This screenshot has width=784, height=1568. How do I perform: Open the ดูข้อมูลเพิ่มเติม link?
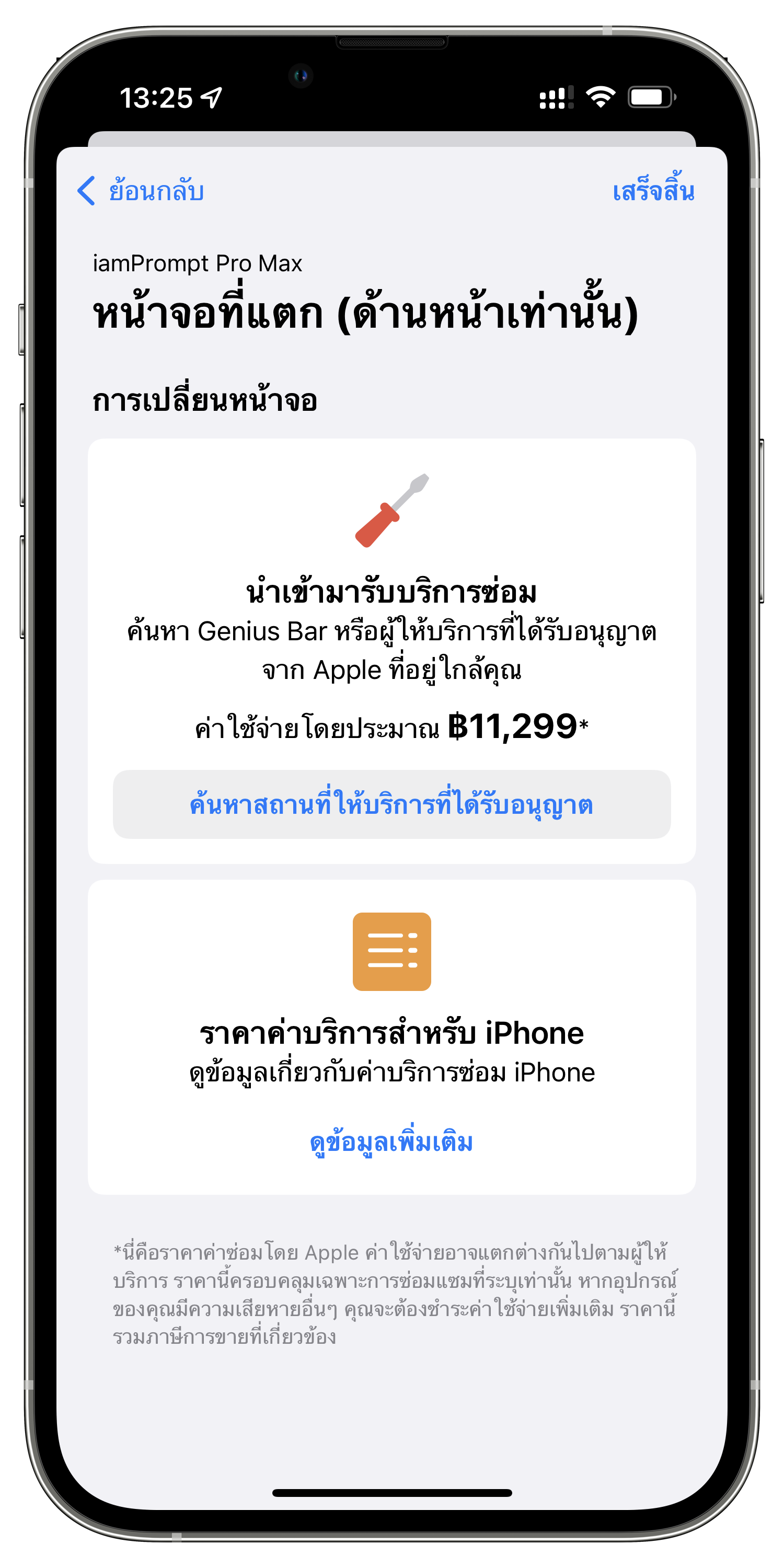391,1142
